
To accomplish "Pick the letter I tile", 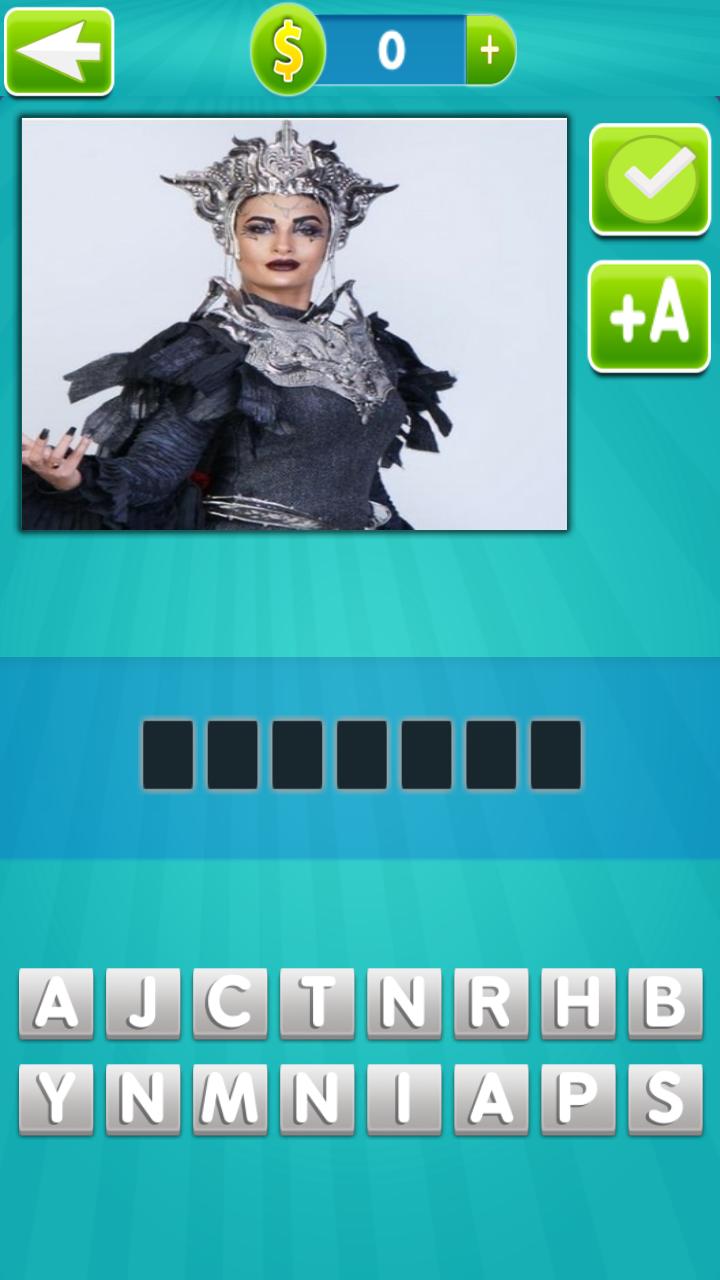I will point(404,1099).
